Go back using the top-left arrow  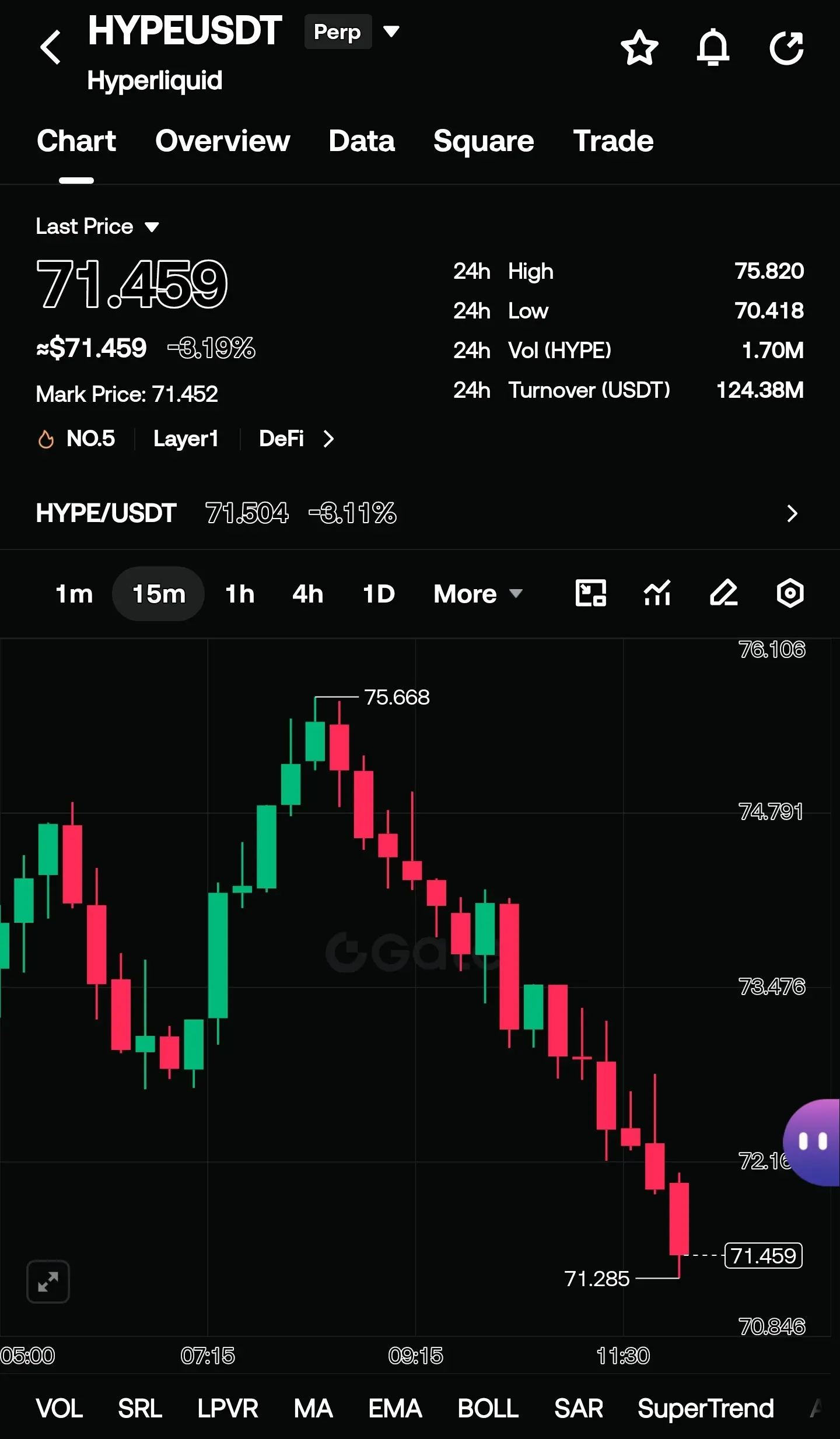pos(51,47)
